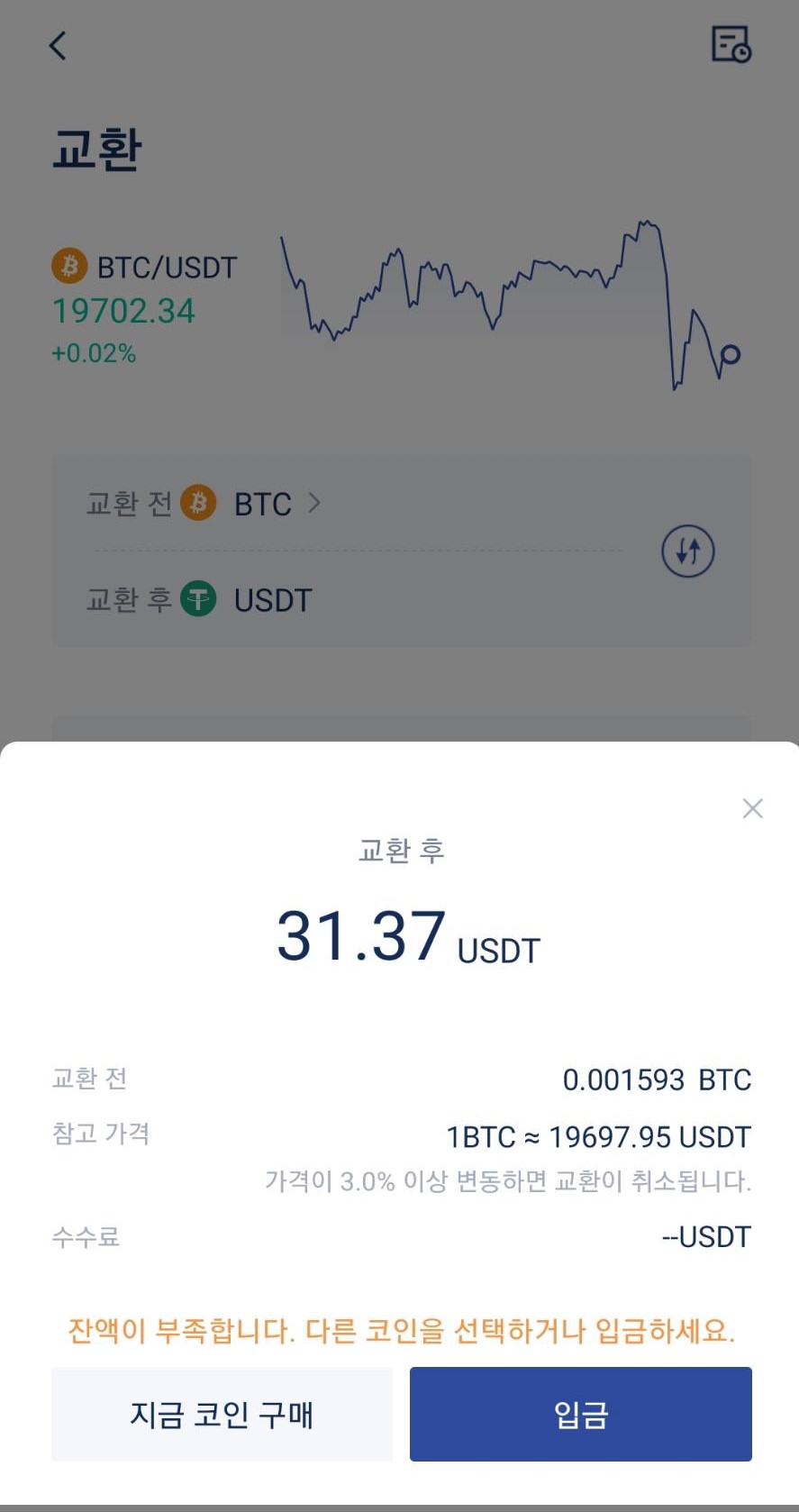Go back from the 교환 screen

(59, 45)
